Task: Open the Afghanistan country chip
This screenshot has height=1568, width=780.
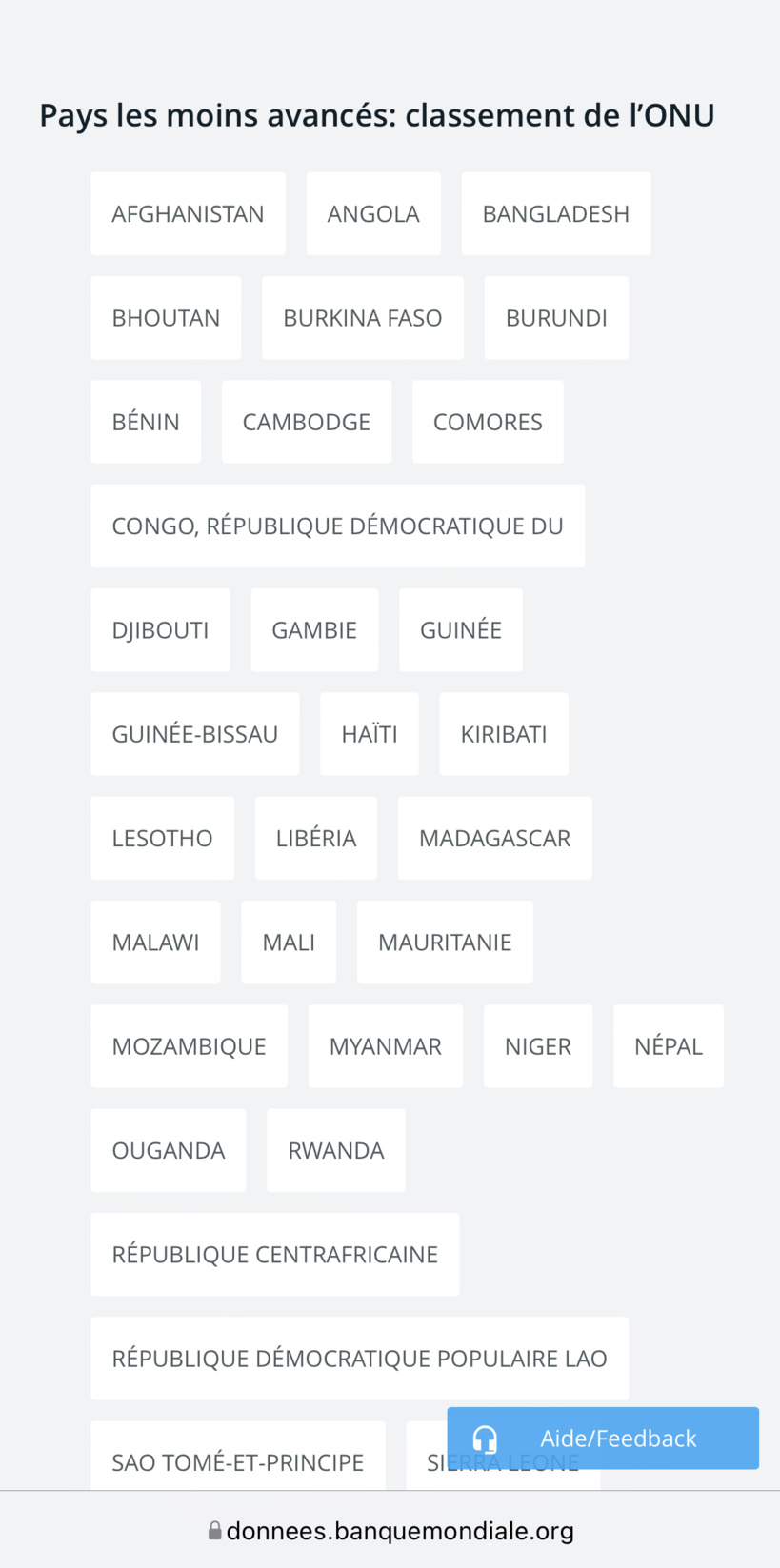Action: tap(188, 213)
